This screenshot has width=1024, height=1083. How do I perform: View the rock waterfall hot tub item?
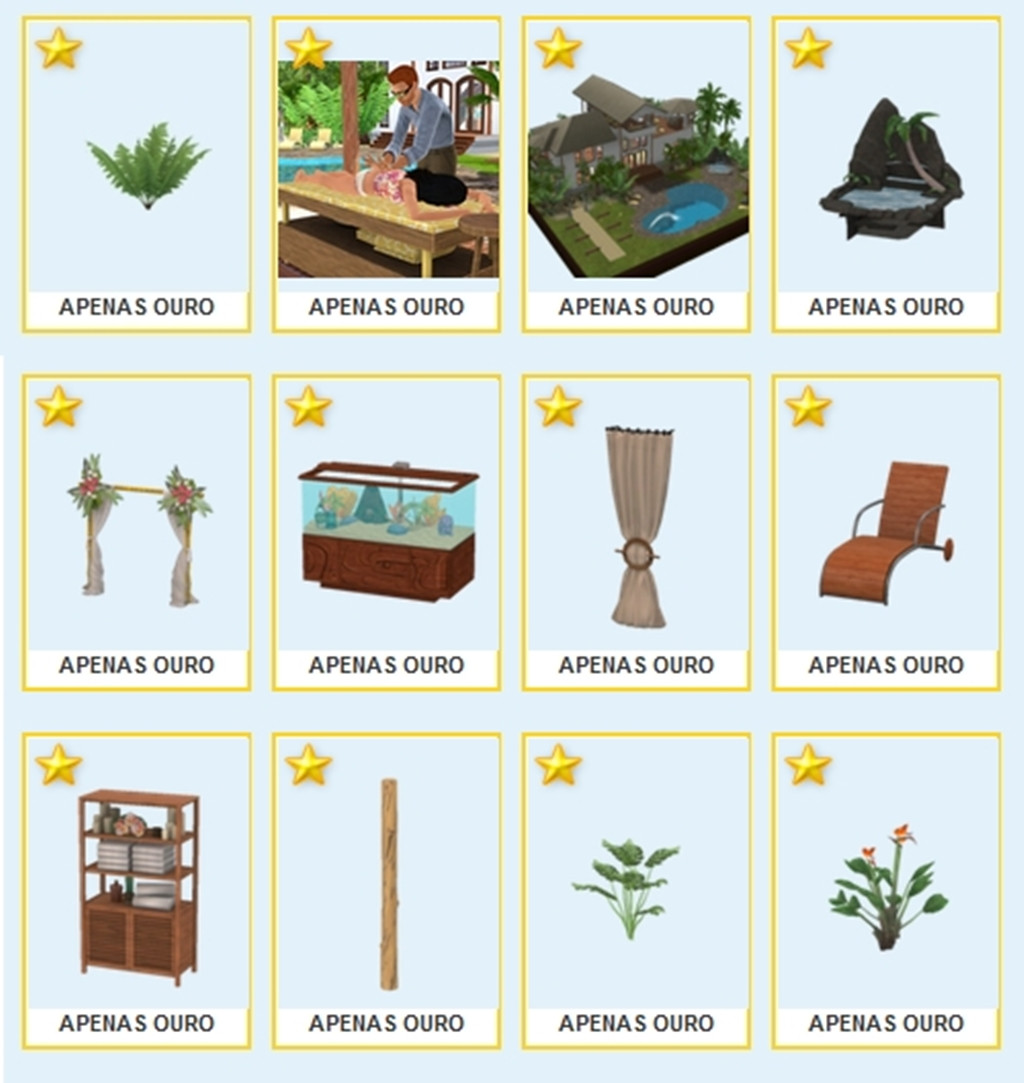[x=887, y=175]
